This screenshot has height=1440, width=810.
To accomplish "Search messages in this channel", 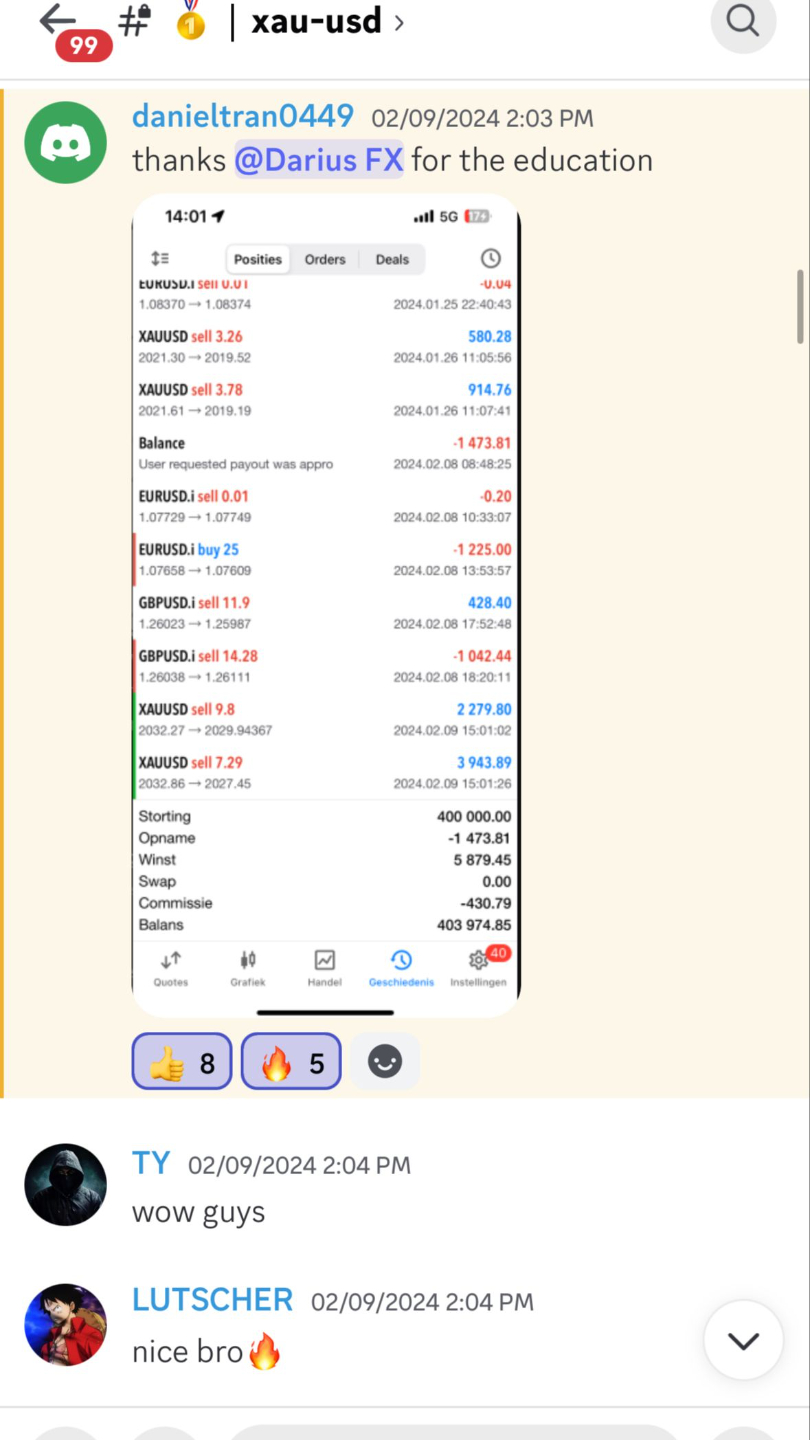I will click(742, 20).
